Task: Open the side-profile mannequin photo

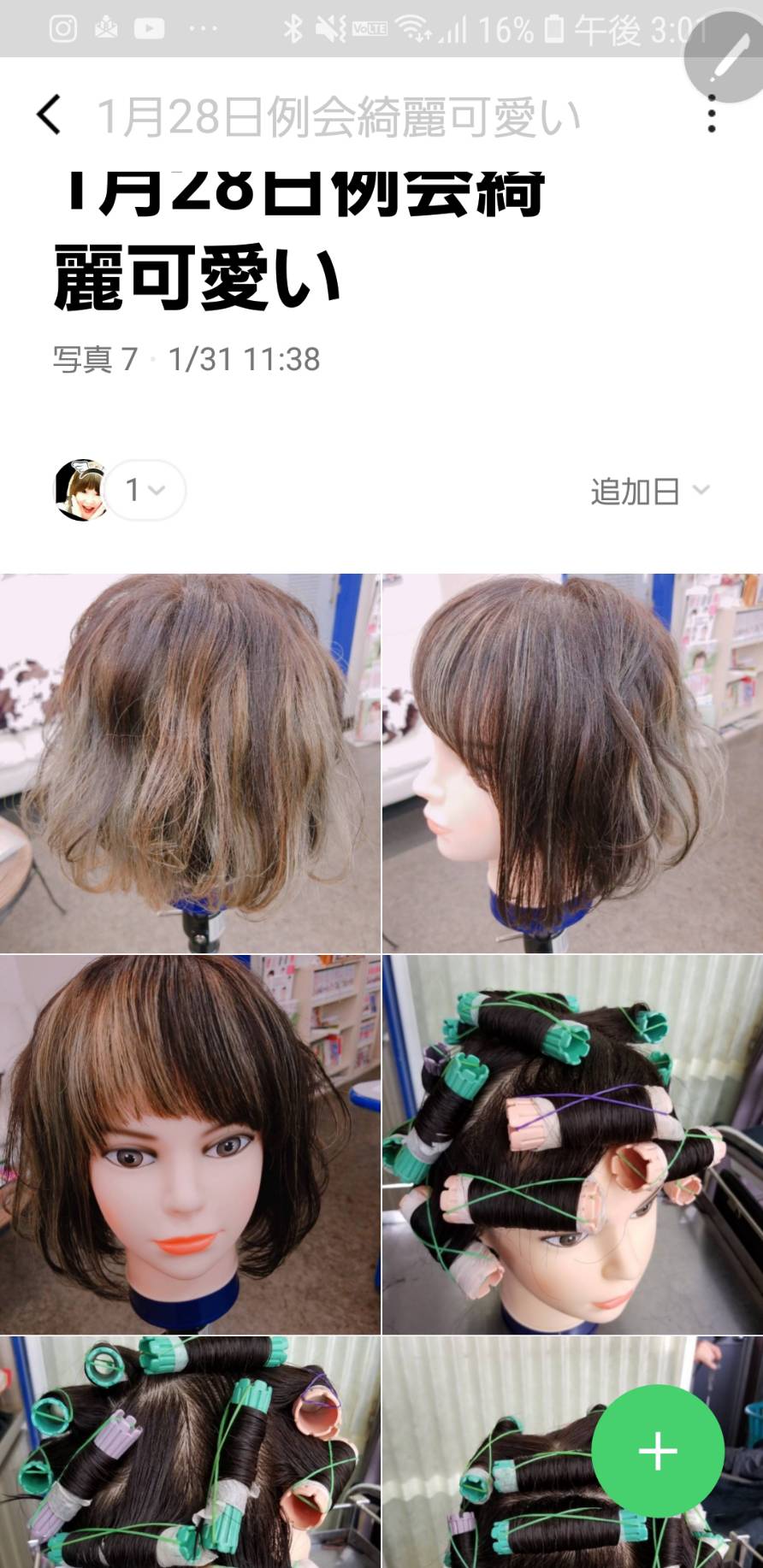Action: coord(572,763)
